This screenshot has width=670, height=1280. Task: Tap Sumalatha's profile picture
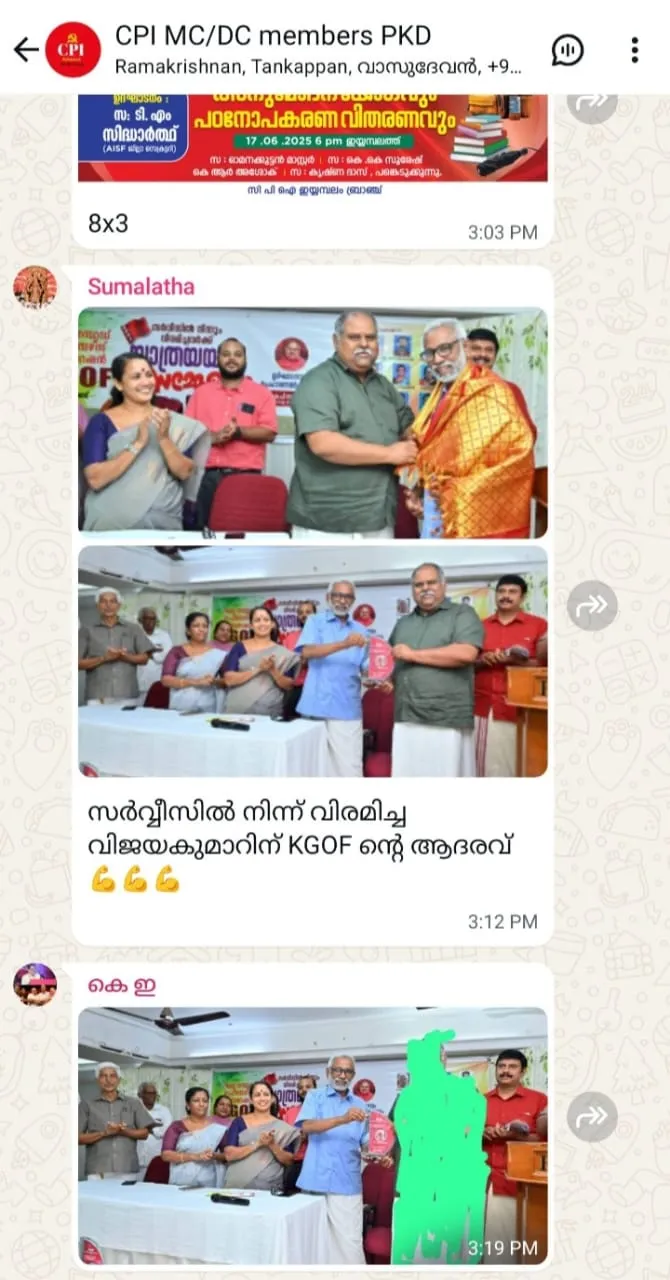click(35, 287)
